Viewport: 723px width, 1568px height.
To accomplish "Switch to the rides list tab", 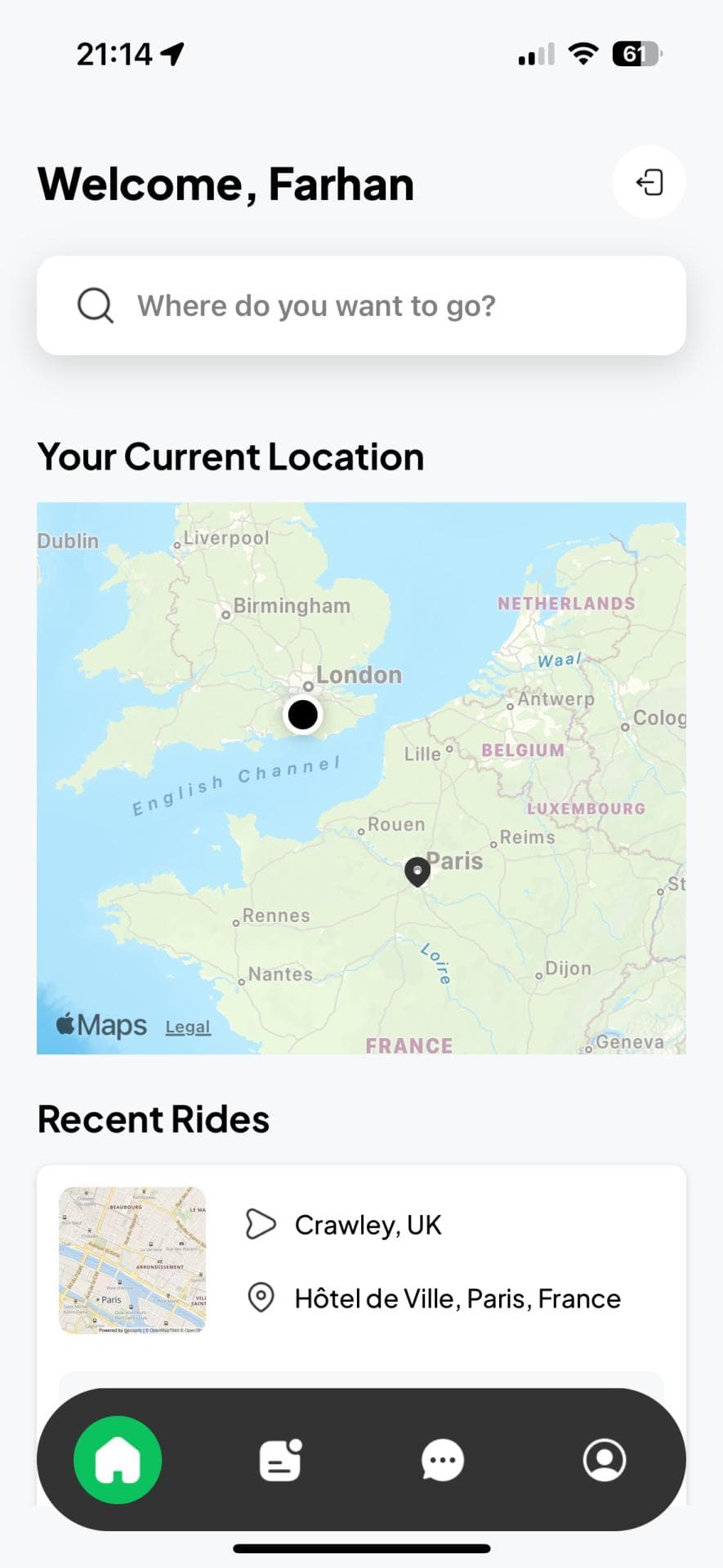I will tap(280, 1459).
